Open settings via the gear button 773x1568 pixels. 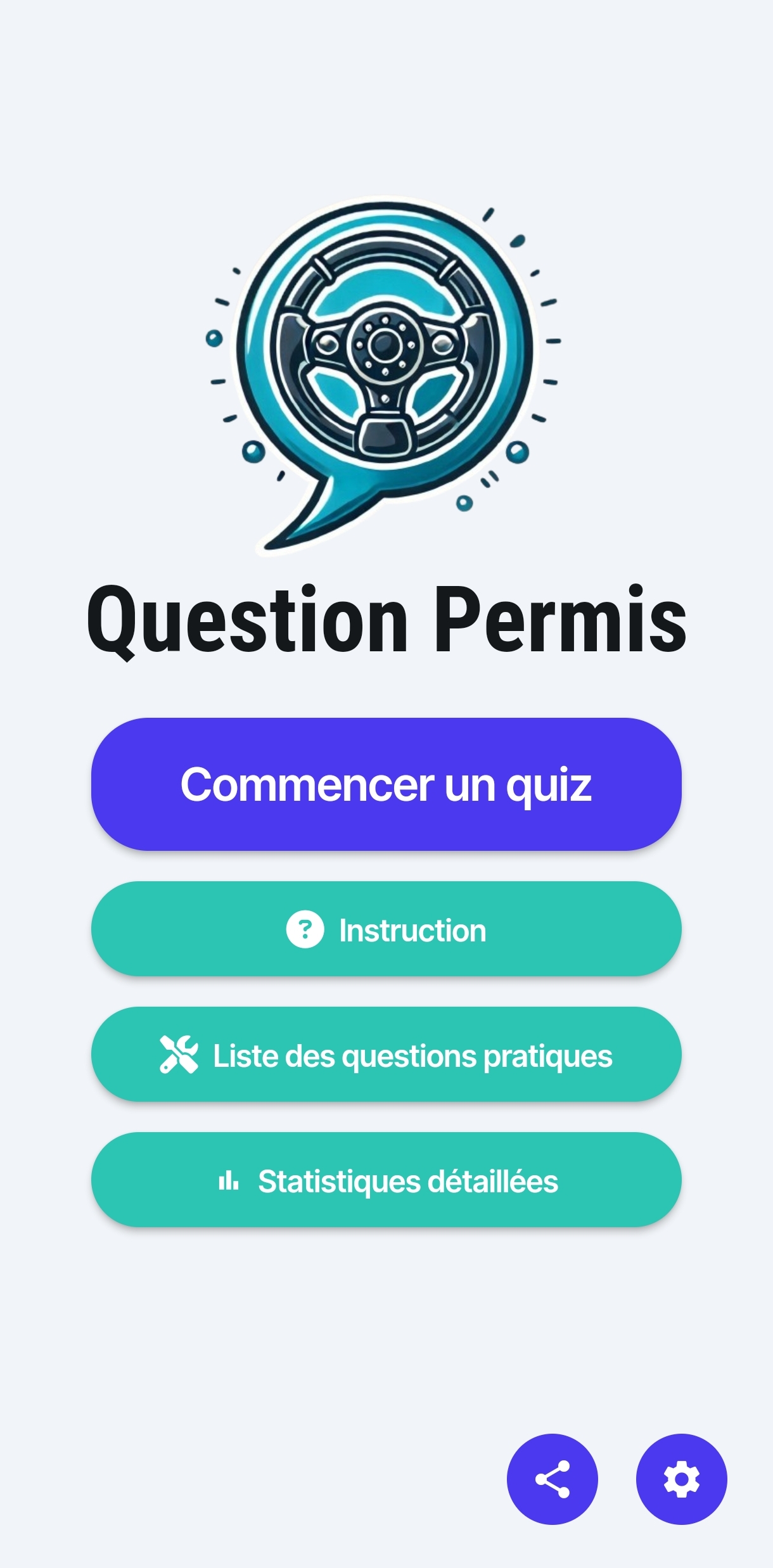click(682, 1479)
